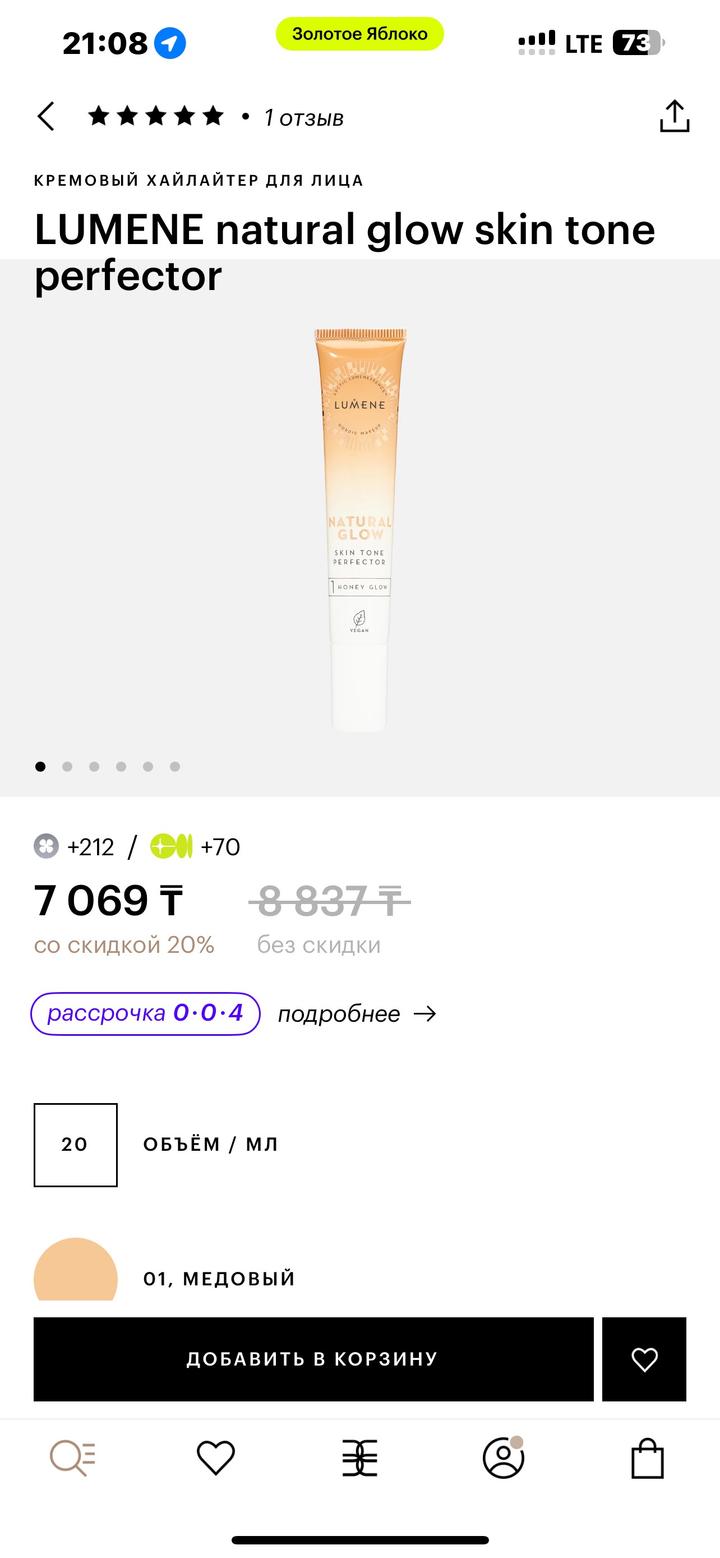Go back to the previous screen
This screenshot has width=720, height=1558.
46,117
